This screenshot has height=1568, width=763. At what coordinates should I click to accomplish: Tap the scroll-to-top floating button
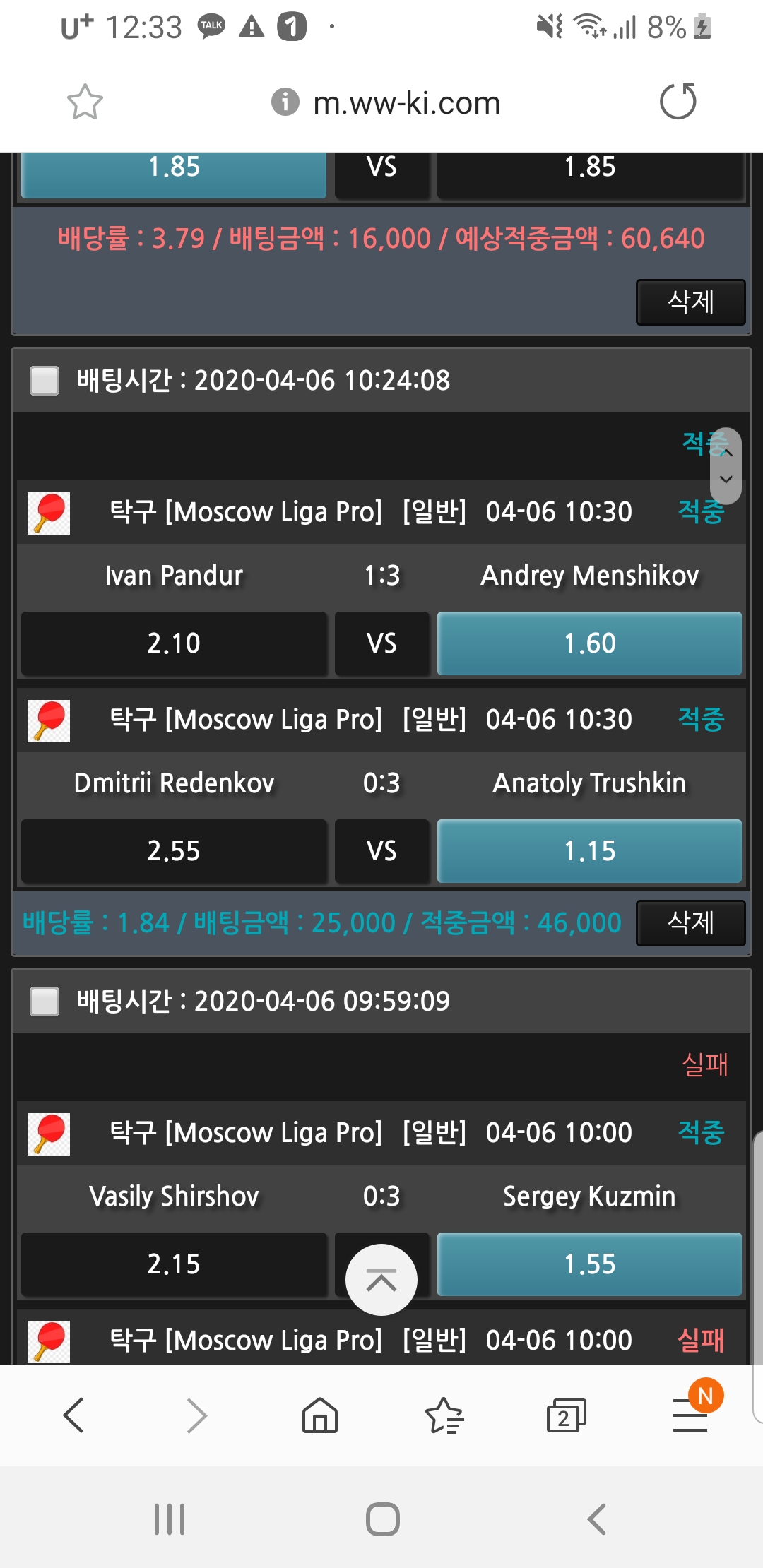click(381, 1279)
